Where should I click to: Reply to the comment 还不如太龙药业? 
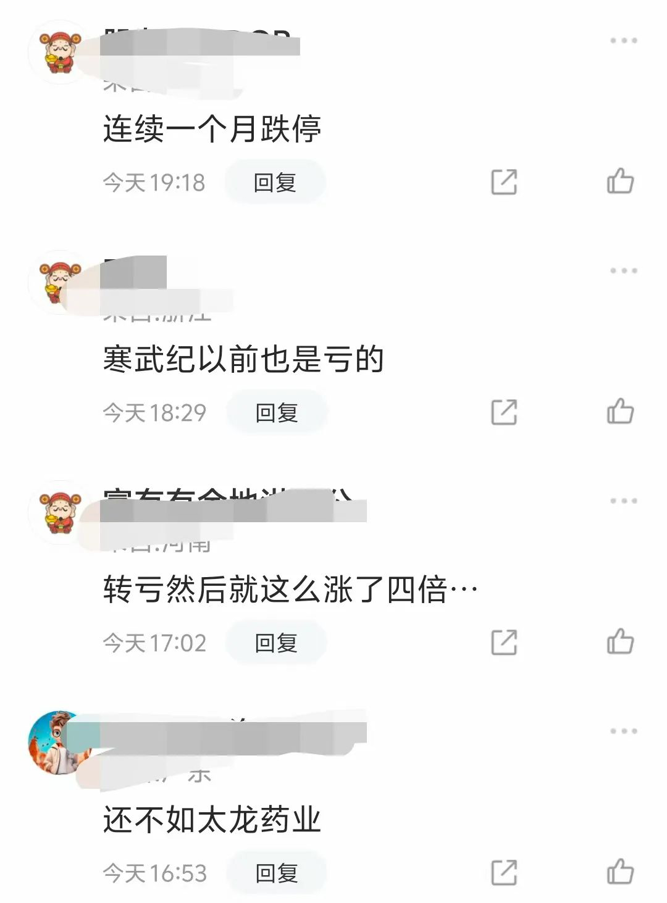[276, 872]
